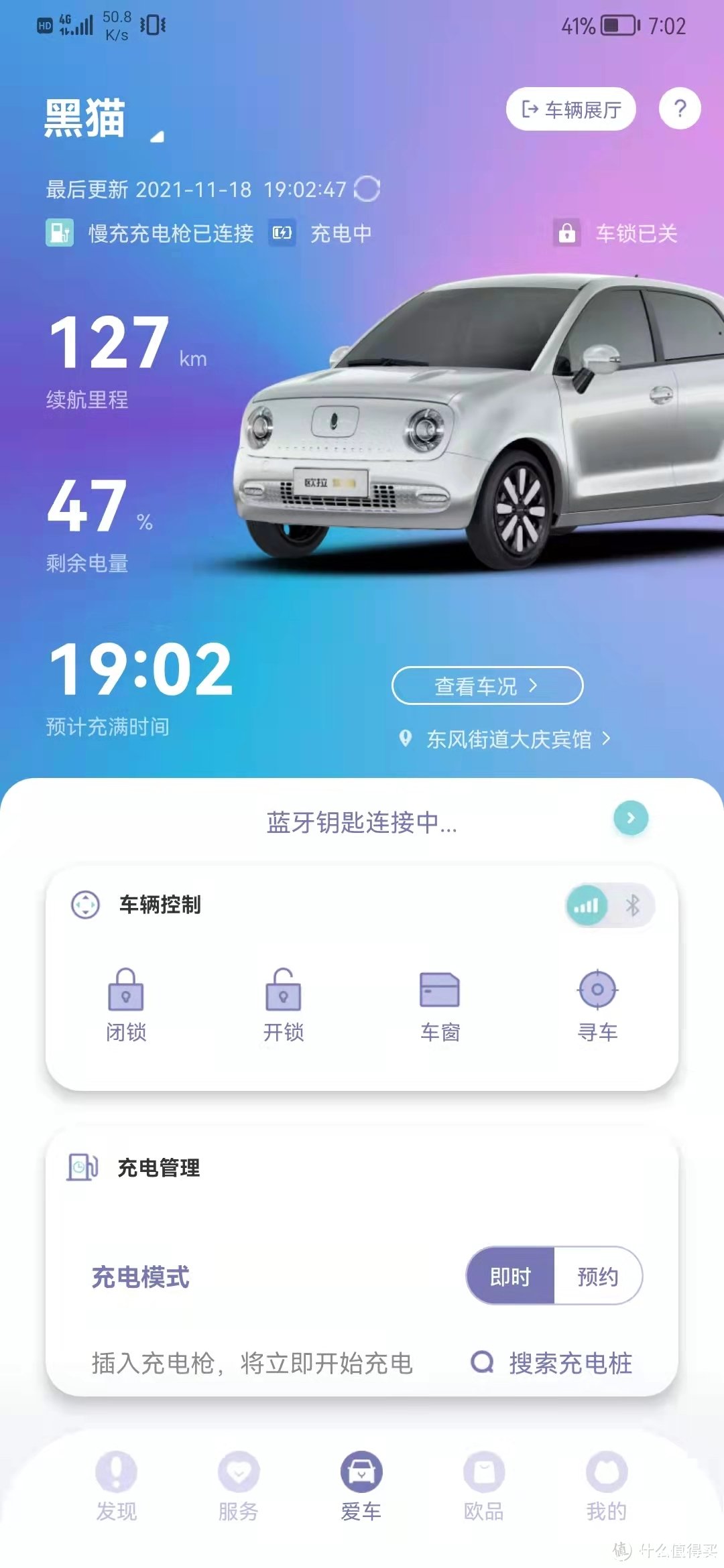Refresh the last updated vehicle status
The height and width of the screenshot is (1568, 724).
click(x=367, y=189)
